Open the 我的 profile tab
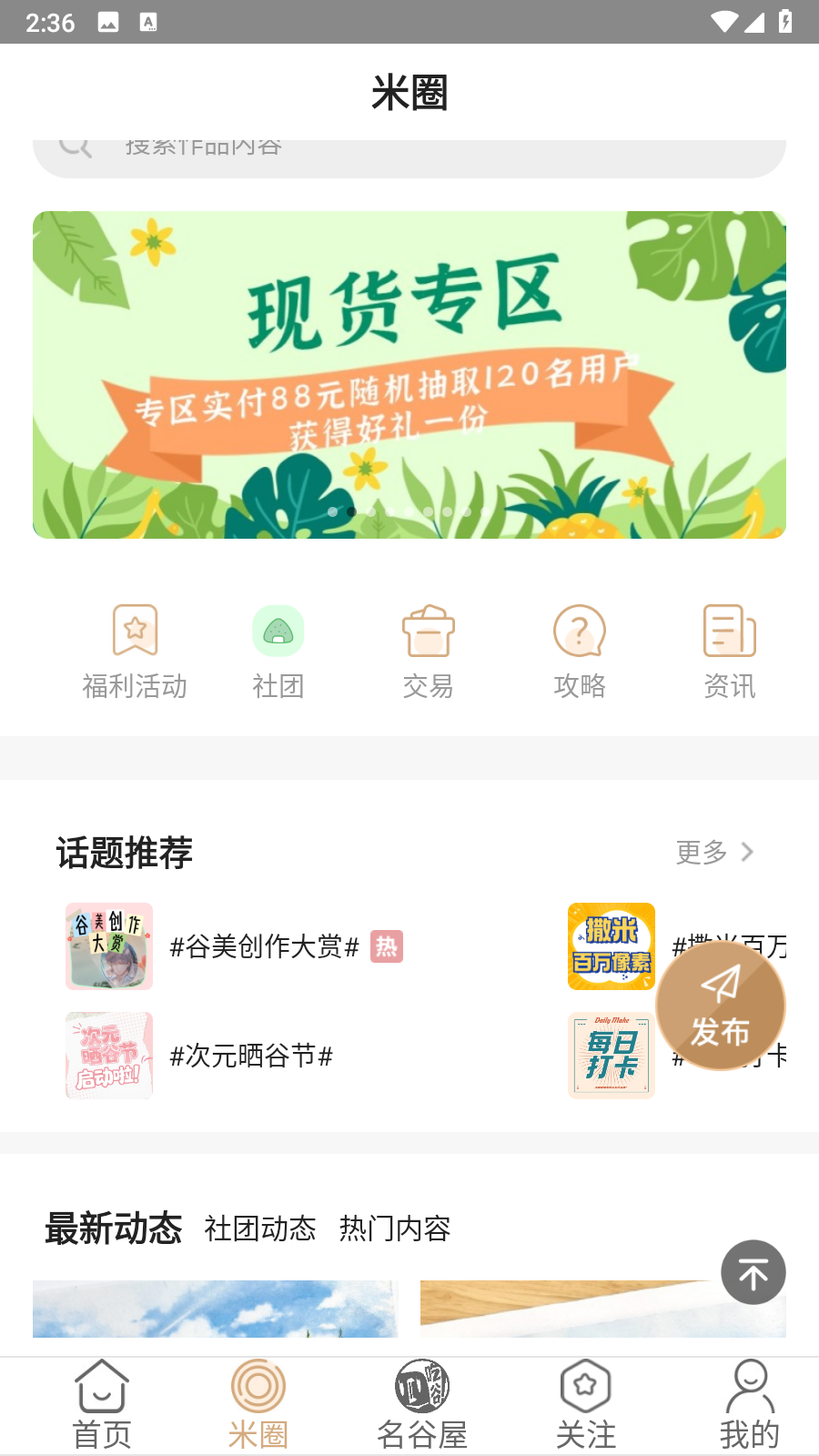Viewport: 819px width, 1456px height. coord(749,1406)
